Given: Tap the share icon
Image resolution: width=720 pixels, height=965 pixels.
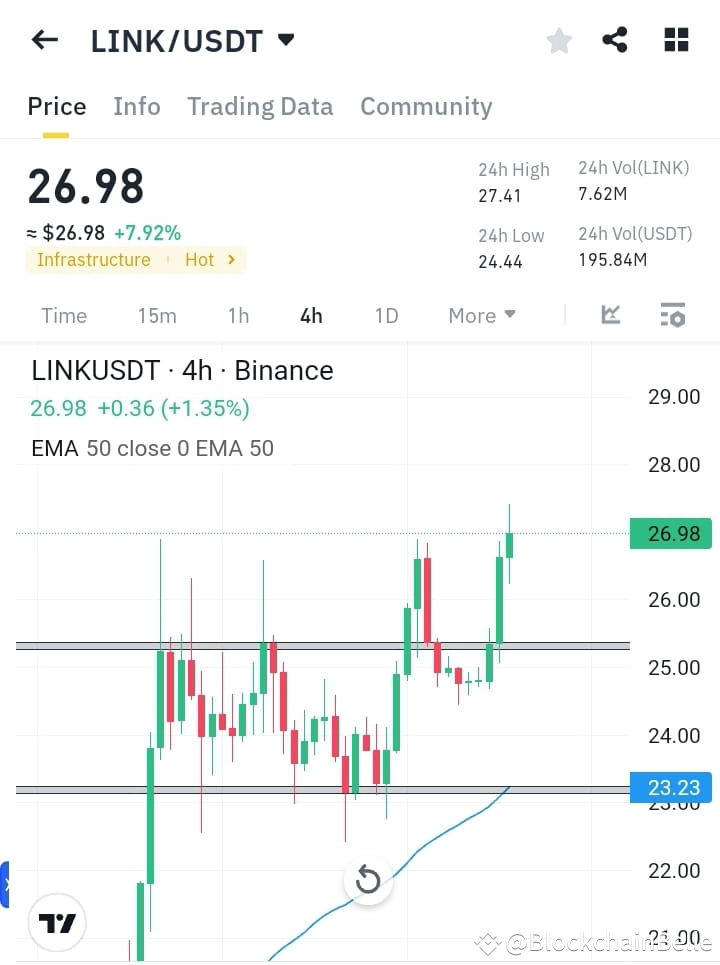Looking at the screenshot, I should (615, 39).
